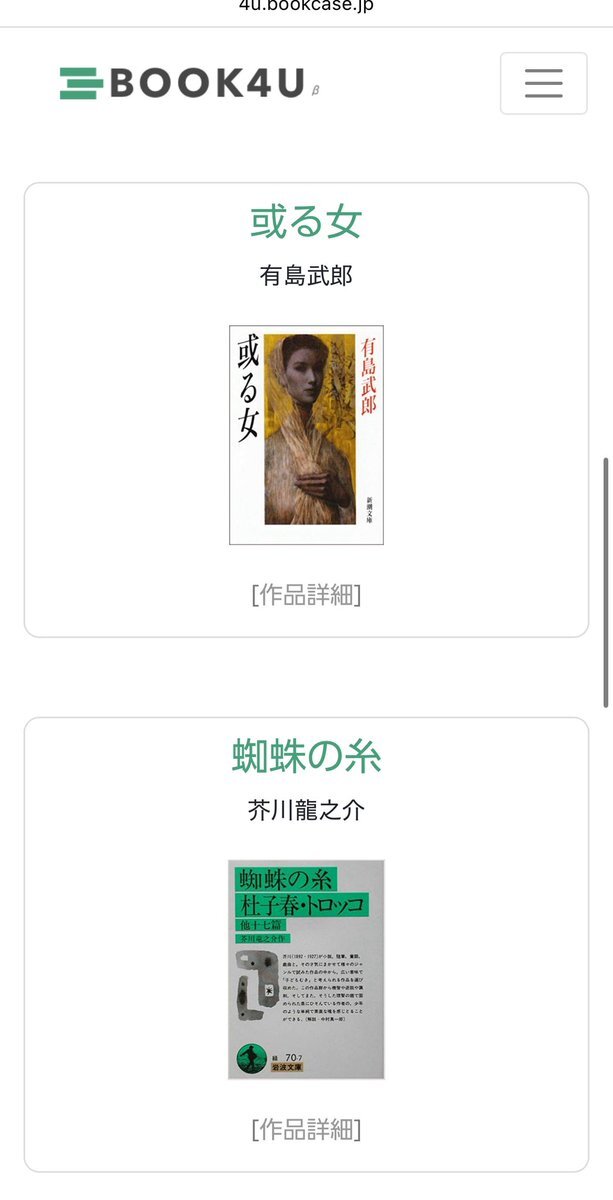View 作品詳細 for 蜘蛛の糸
This screenshot has width=613, height=1200.
(306, 1130)
